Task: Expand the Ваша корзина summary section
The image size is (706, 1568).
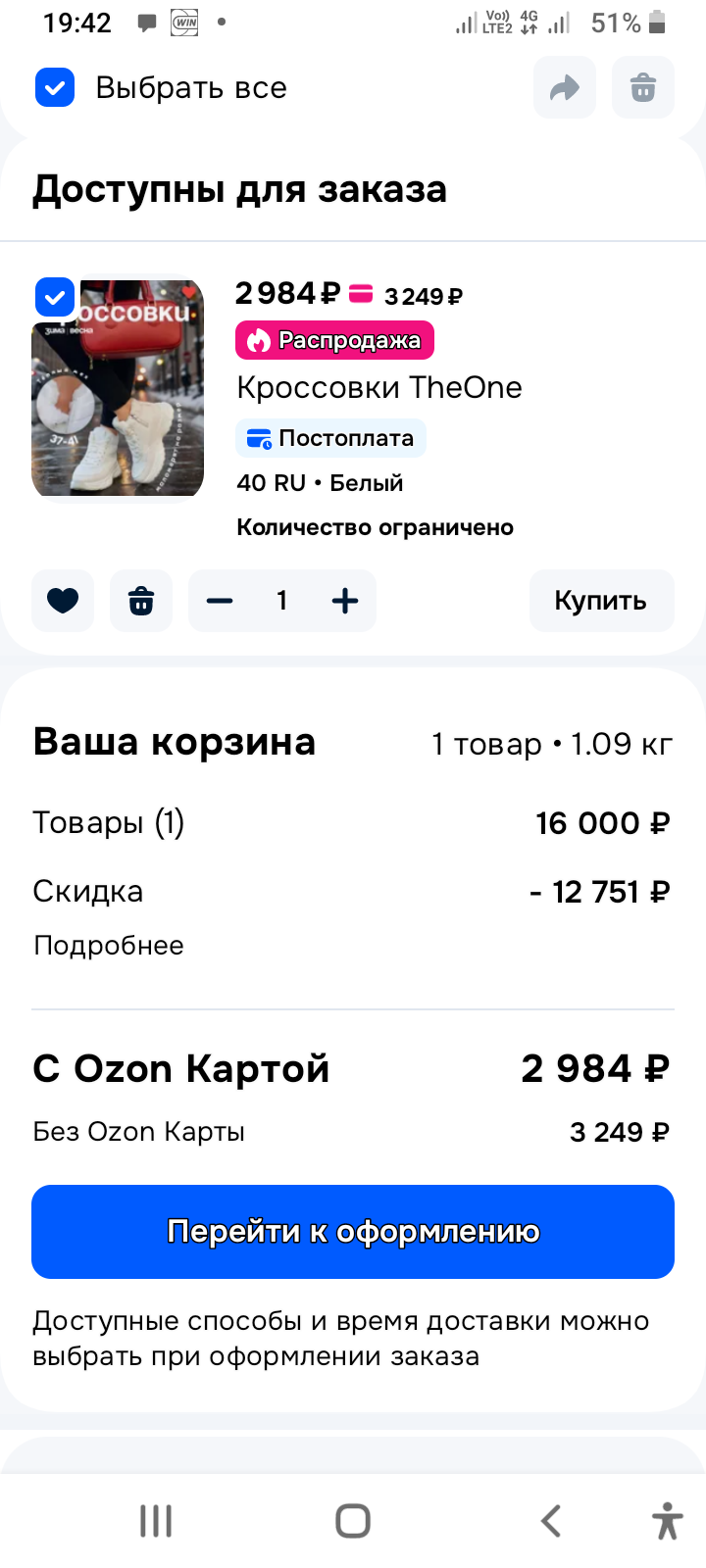Action: pyautogui.click(x=174, y=742)
